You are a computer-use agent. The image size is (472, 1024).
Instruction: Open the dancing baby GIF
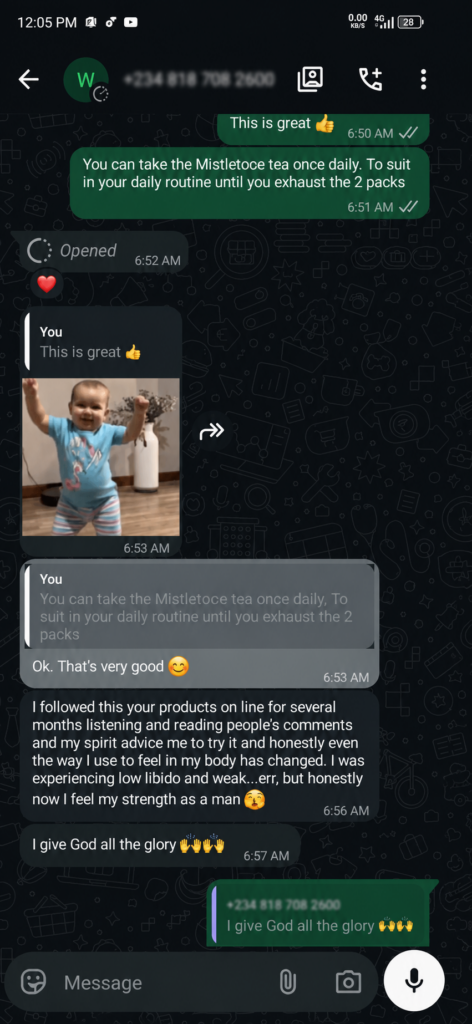pyautogui.click(x=101, y=457)
